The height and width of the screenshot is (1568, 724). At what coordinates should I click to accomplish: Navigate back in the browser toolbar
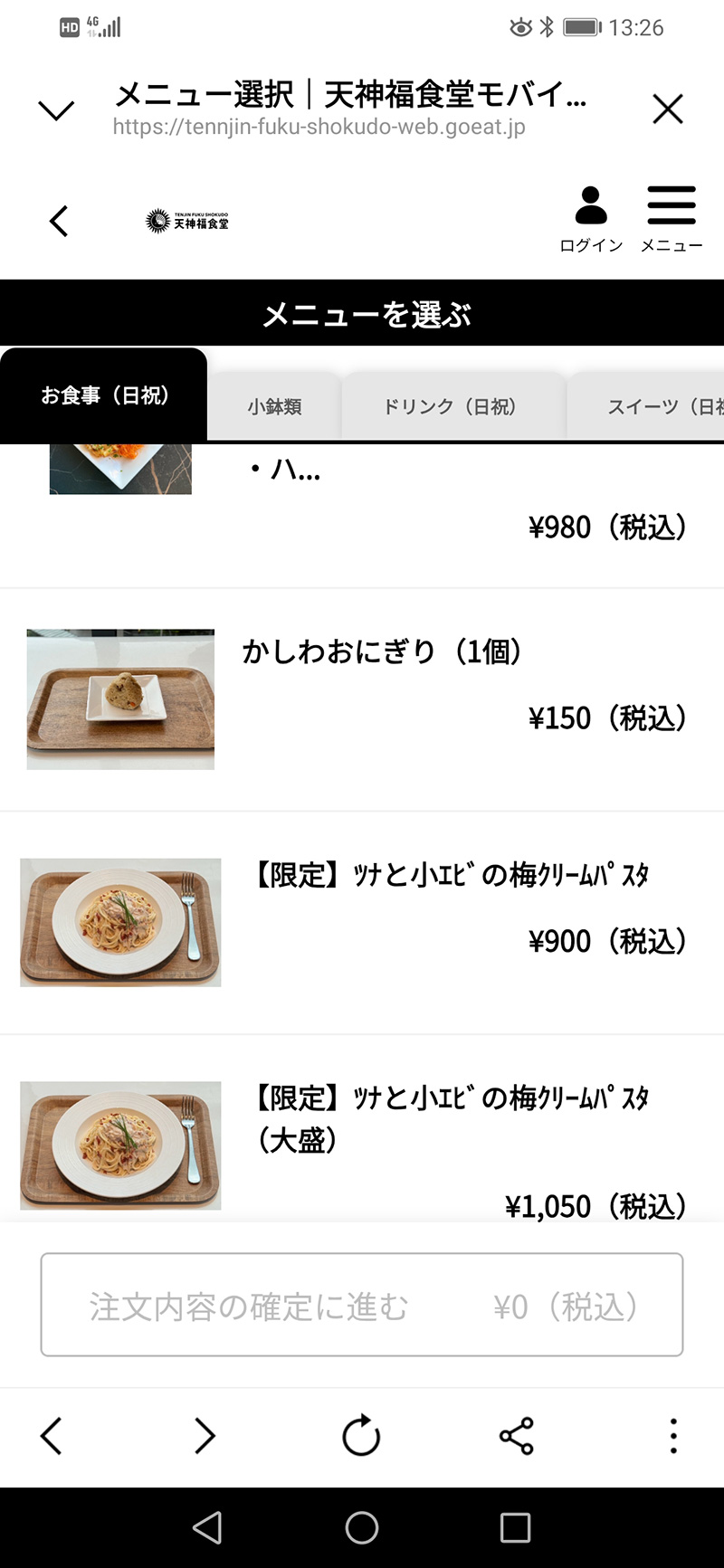[x=52, y=1436]
